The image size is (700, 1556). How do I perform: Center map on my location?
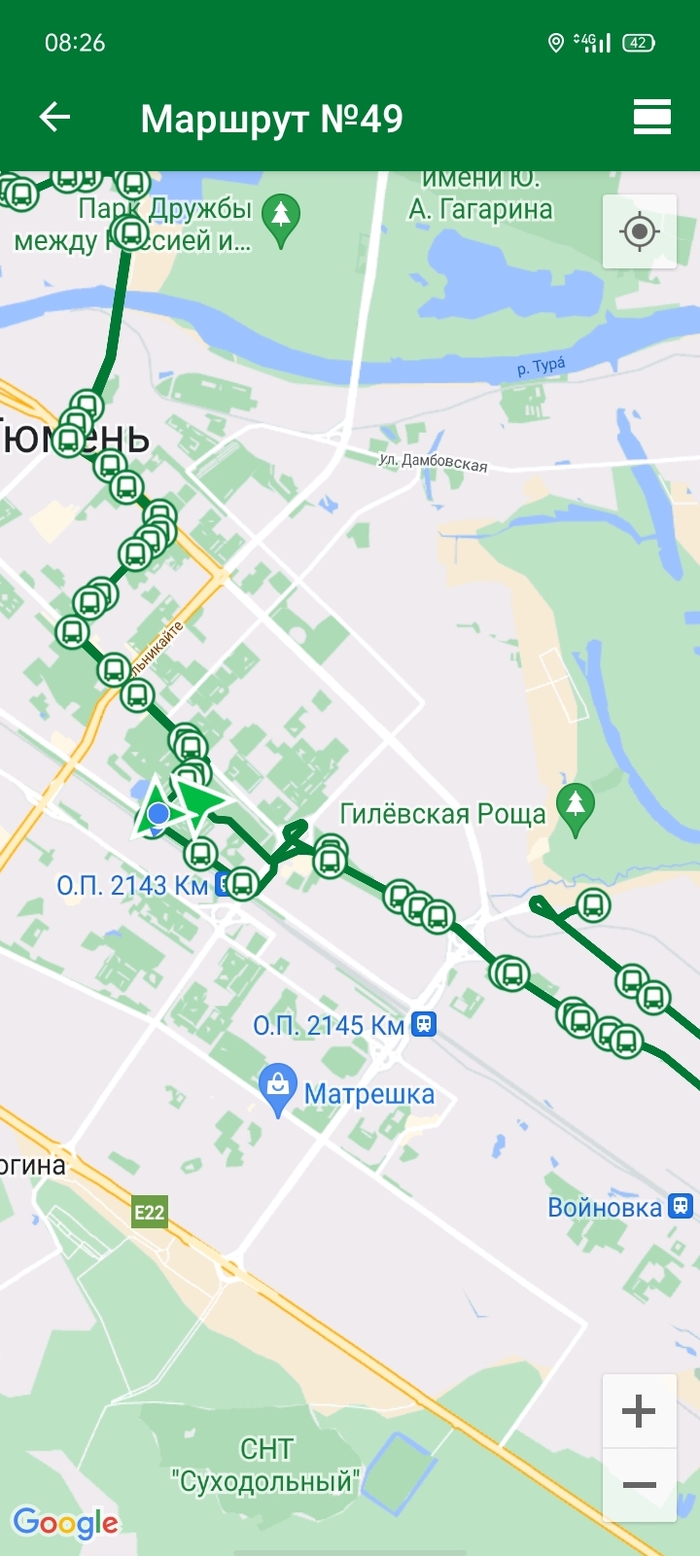[639, 232]
